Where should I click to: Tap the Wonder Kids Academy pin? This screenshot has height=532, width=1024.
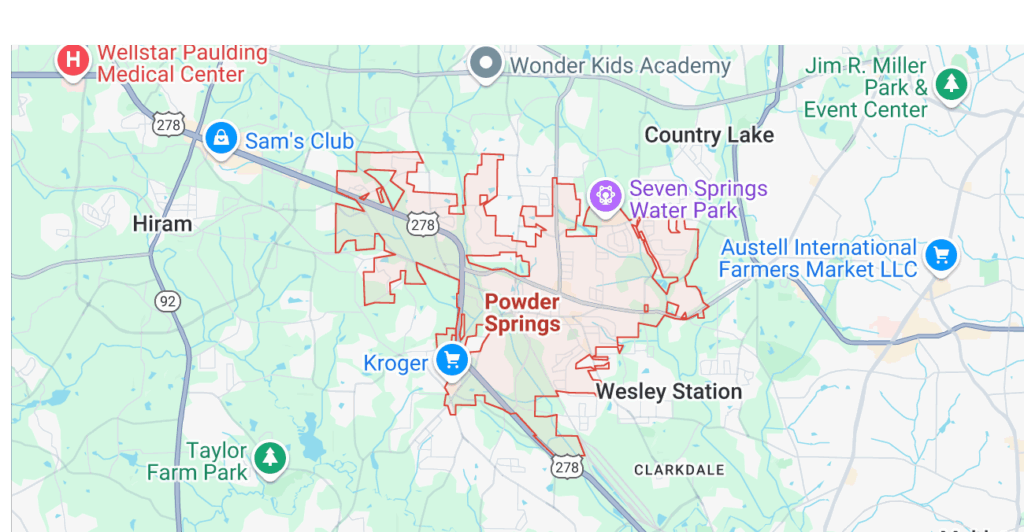[x=486, y=64]
